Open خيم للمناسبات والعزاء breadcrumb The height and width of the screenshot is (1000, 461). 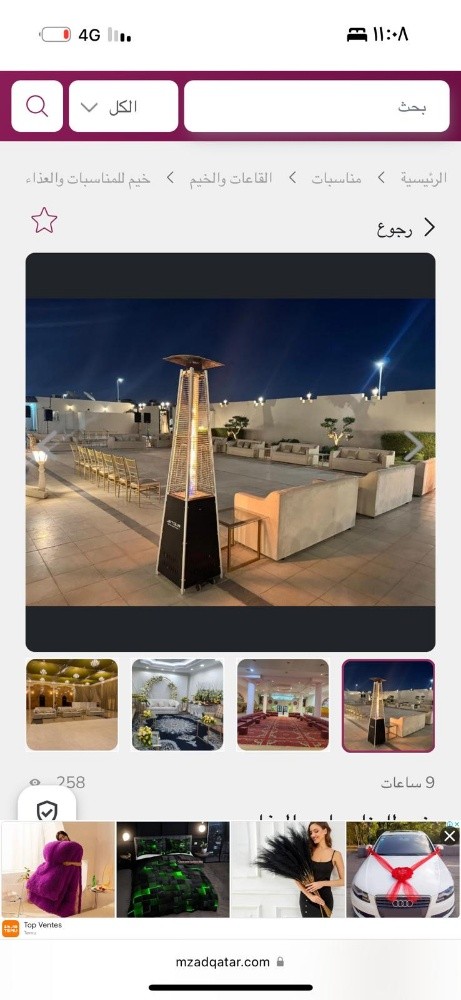point(88,178)
